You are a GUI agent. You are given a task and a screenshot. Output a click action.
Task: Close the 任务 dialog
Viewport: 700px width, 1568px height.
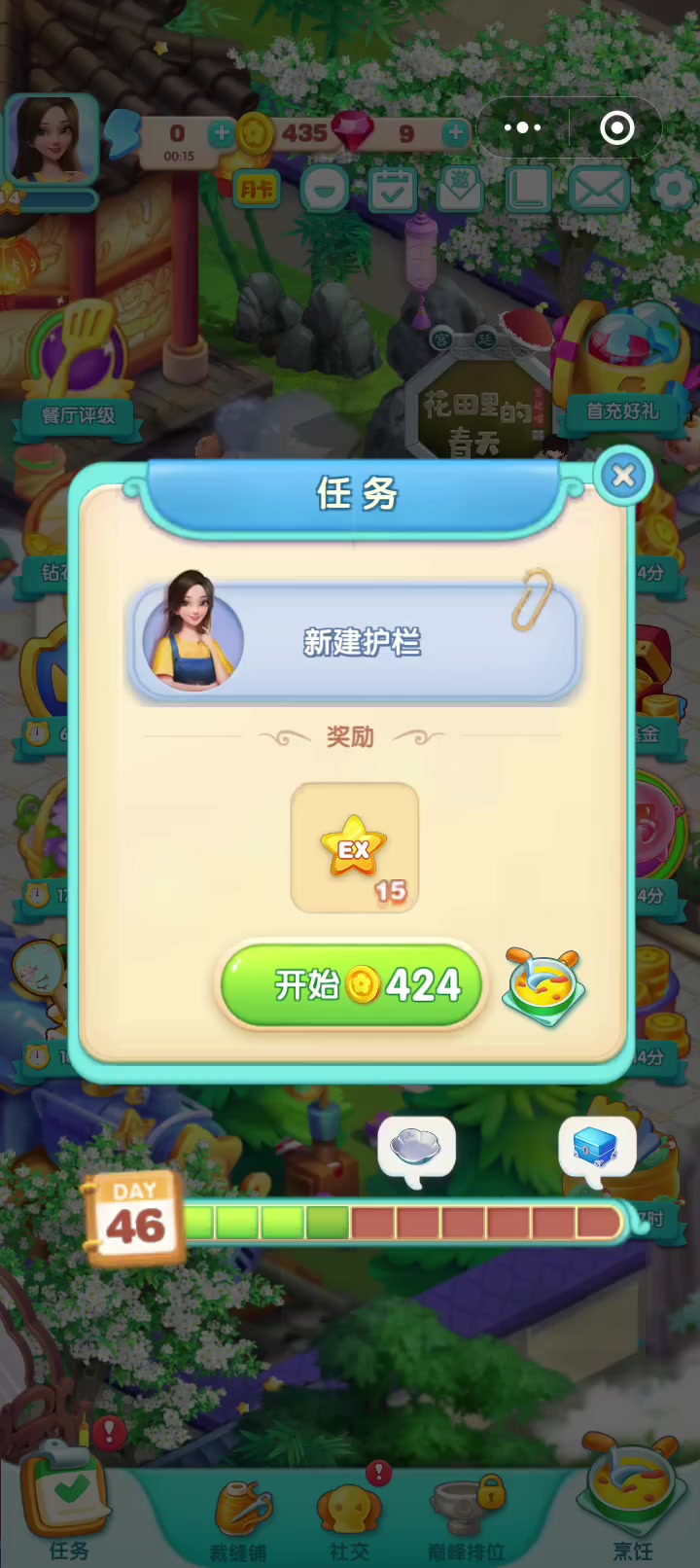point(623,476)
